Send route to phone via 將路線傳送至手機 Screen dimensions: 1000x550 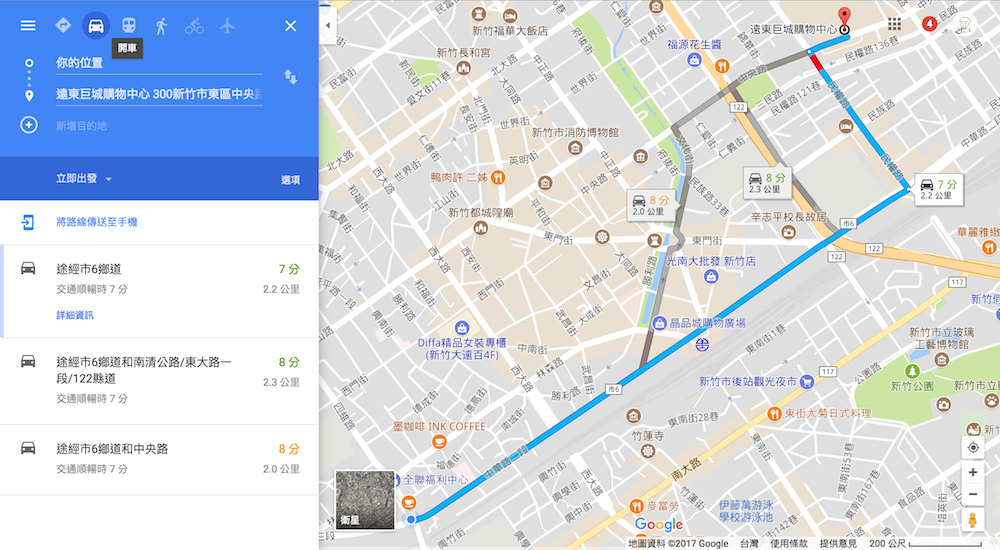pos(96,222)
